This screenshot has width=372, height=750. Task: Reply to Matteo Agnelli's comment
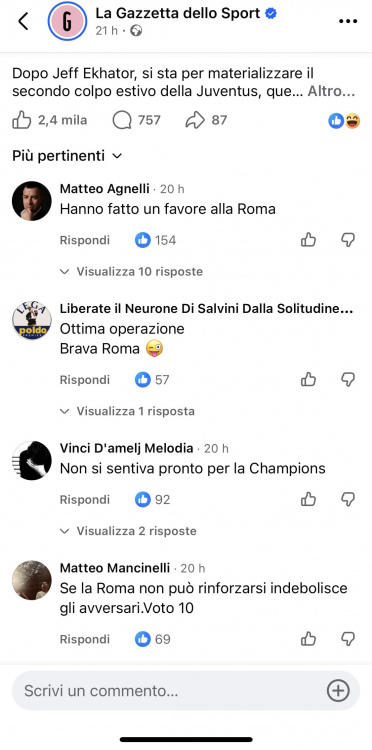coord(85,240)
